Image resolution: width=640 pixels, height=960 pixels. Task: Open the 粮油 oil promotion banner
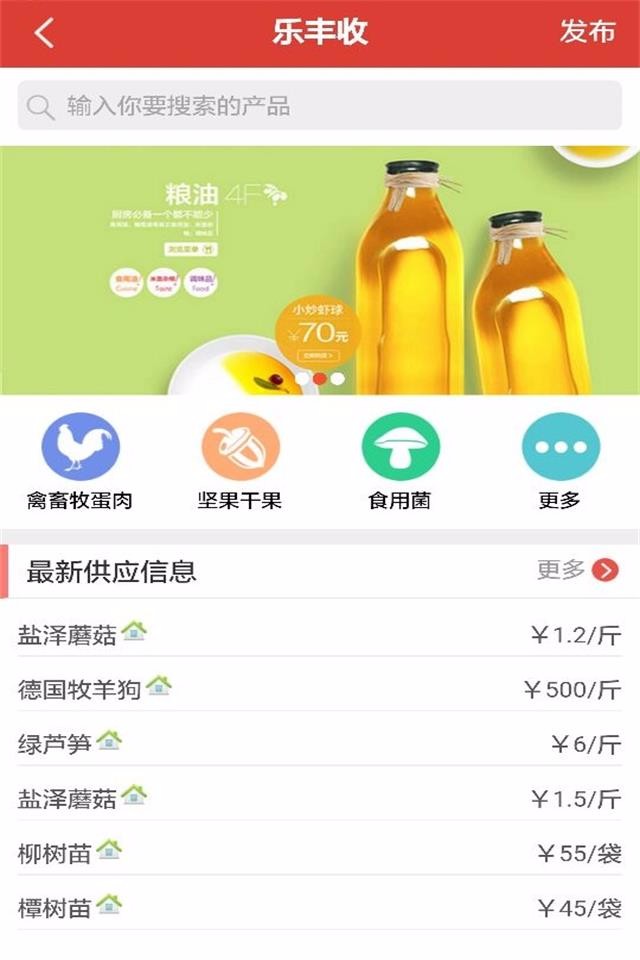[320, 270]
